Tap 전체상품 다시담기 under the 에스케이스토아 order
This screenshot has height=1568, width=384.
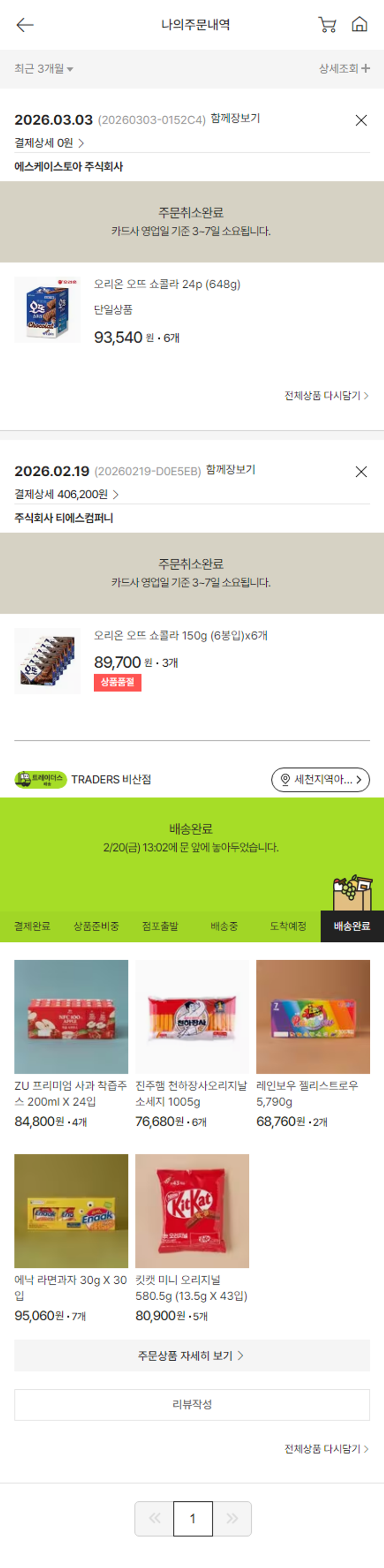click(326, 396)
